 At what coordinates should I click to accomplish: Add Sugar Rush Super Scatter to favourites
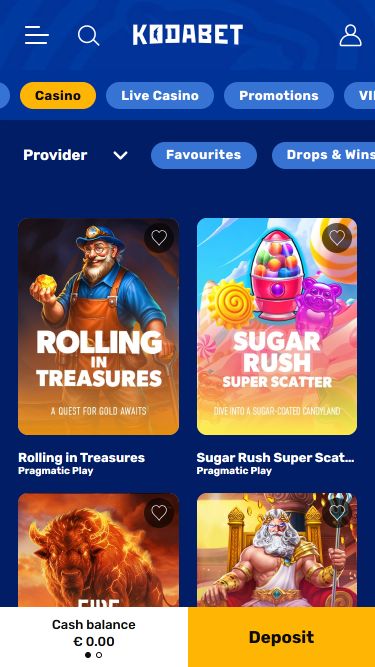click(x=337, y=238)
